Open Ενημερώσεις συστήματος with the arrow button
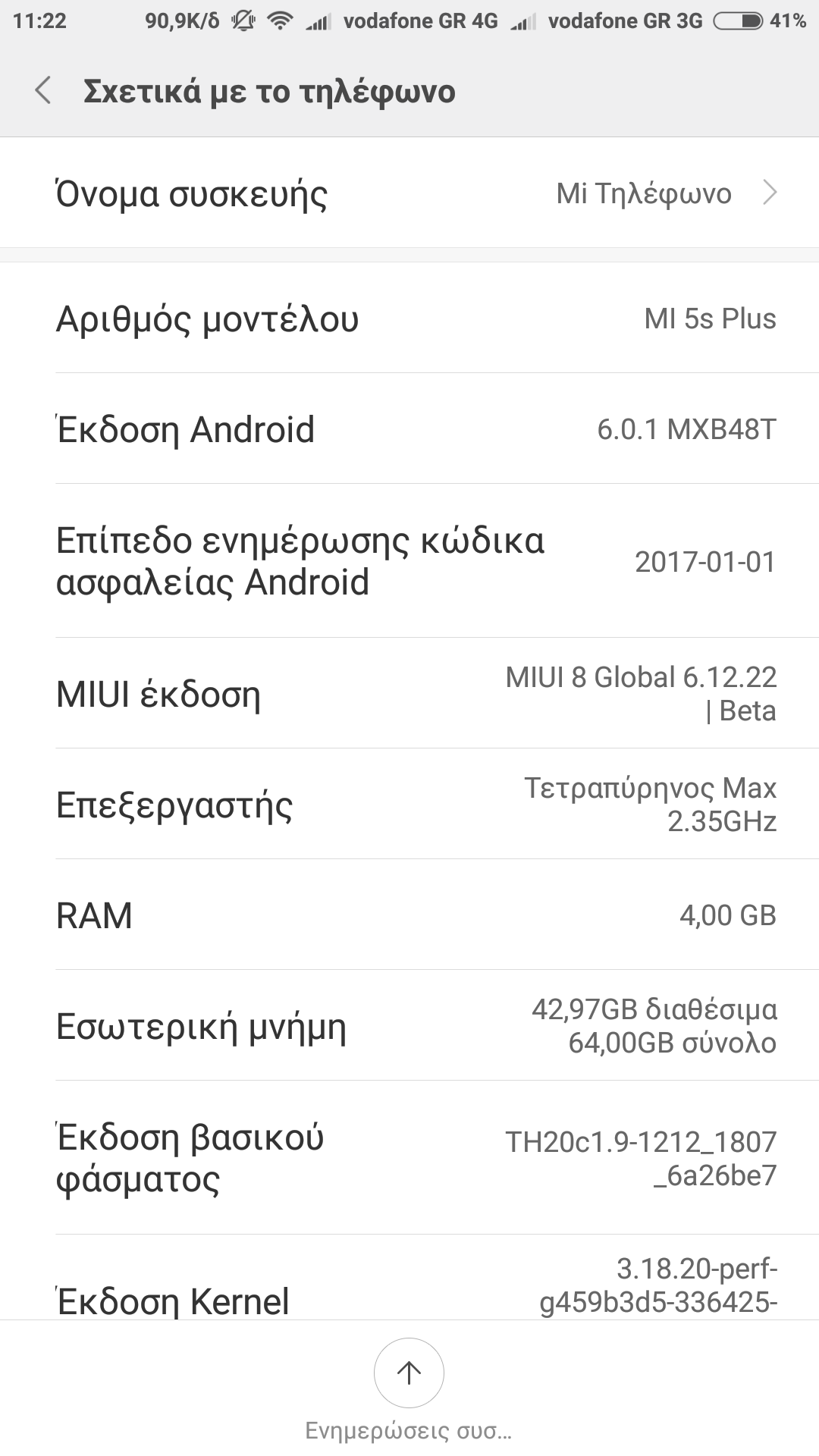 [409, 1373]
